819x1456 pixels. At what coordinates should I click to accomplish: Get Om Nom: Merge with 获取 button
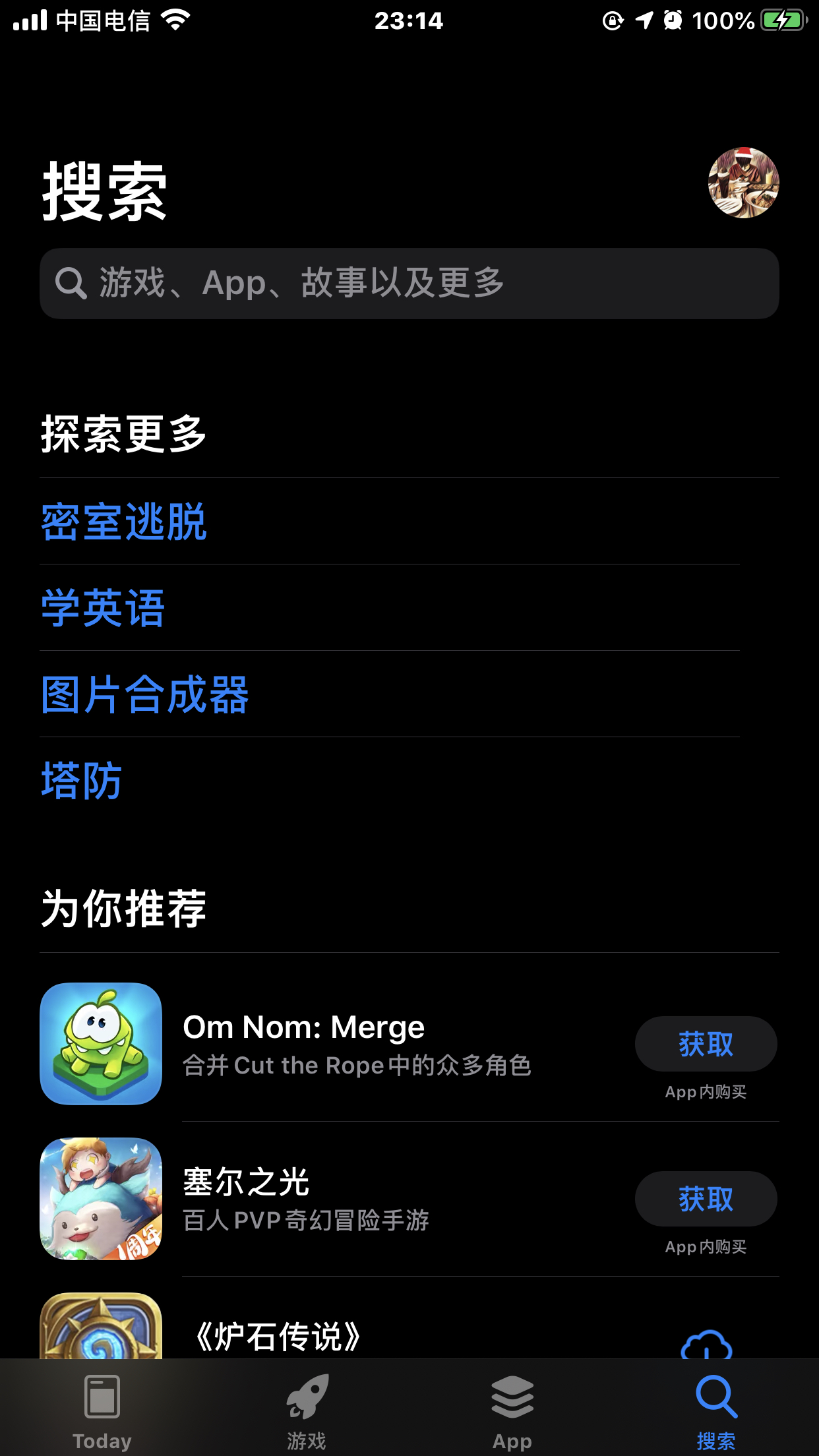tap(706, 1044)
